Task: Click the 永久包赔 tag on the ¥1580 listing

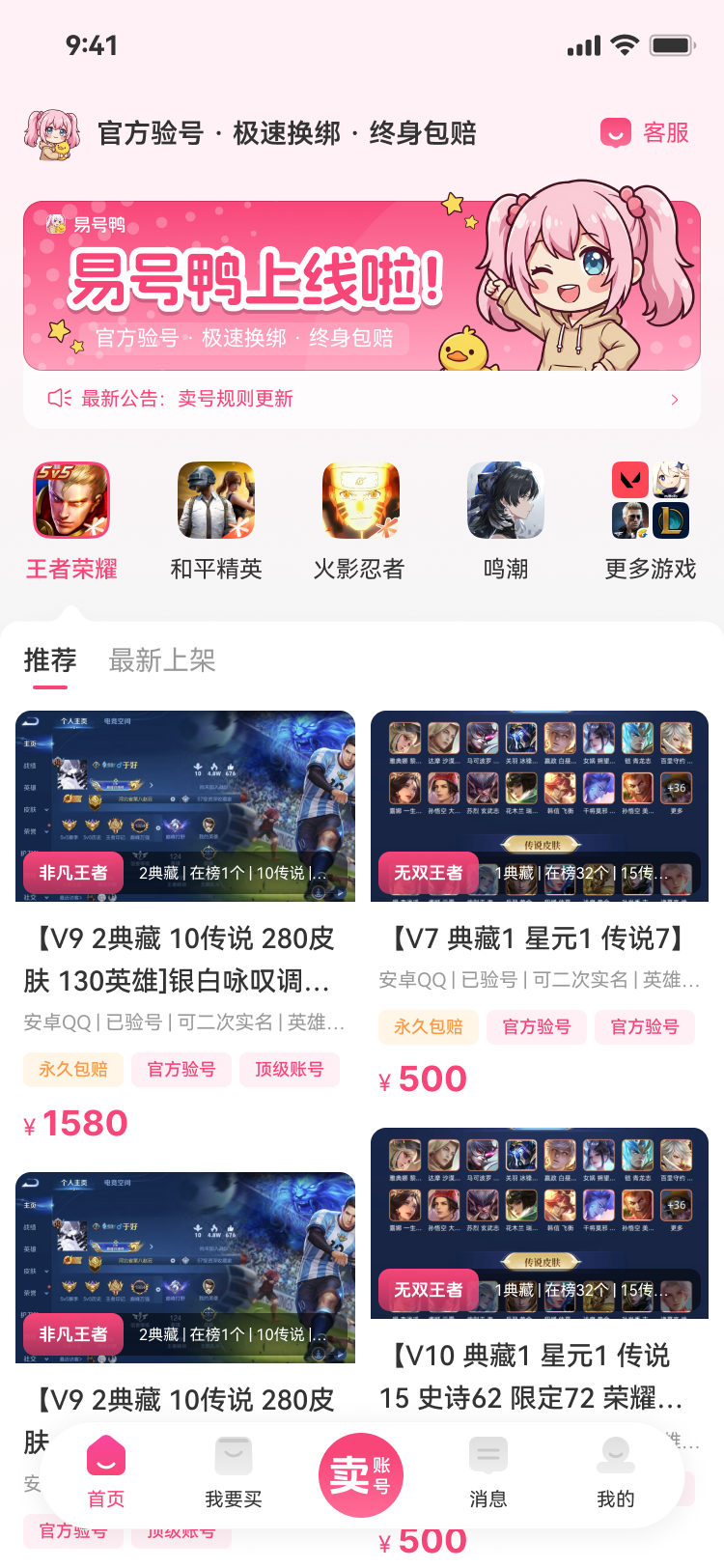Action: pos(72,1069)
